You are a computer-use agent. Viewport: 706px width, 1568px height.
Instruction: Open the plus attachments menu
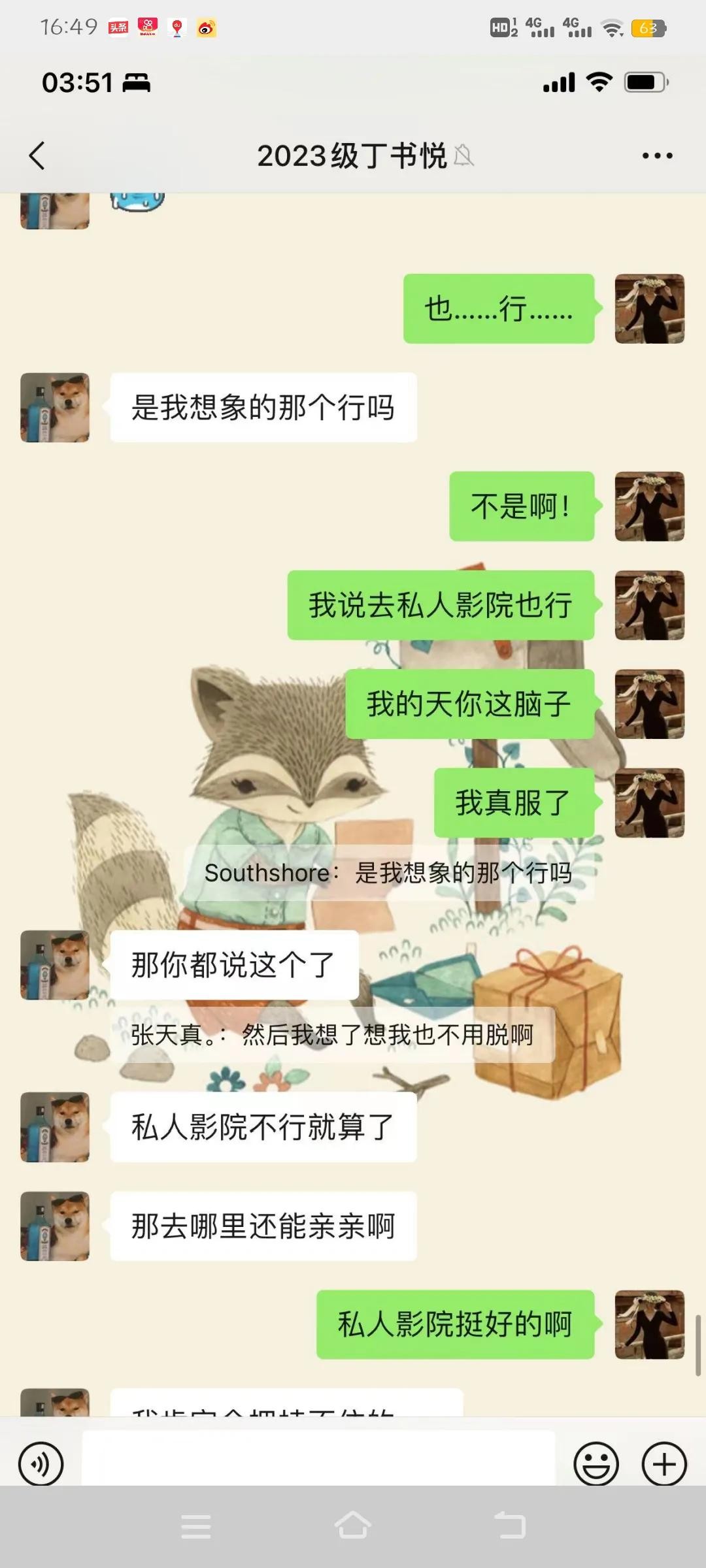[664, 1464]
